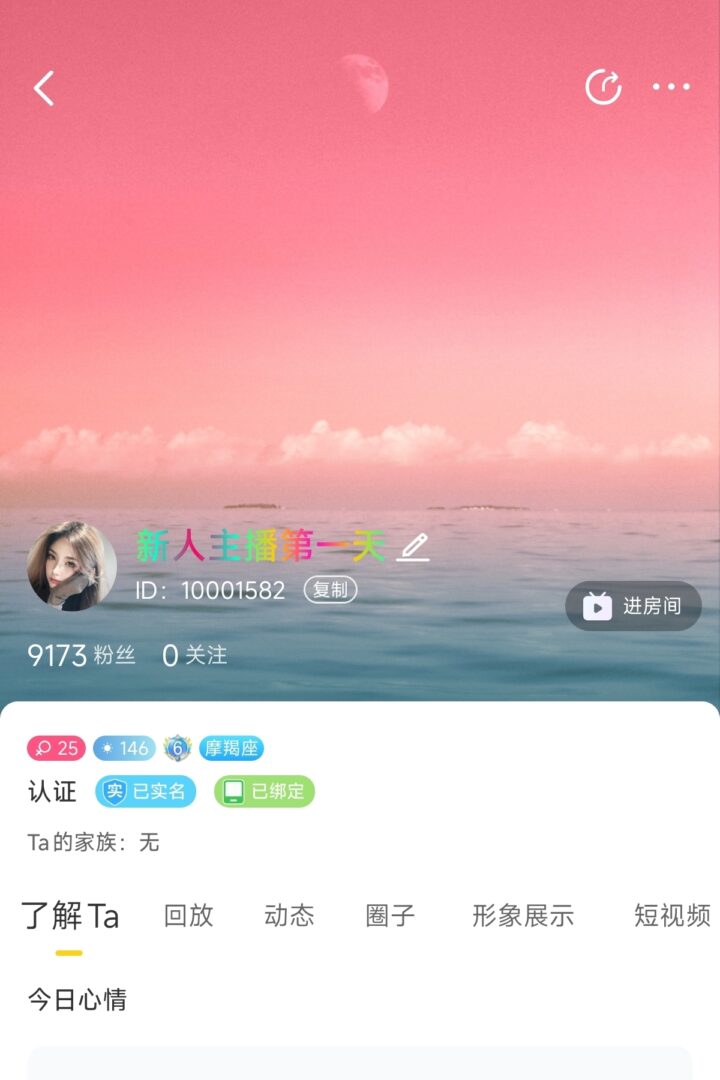Screen dimensions: 720x1080
Task: Switch to the 动态 tab
Action: [289, 915]
